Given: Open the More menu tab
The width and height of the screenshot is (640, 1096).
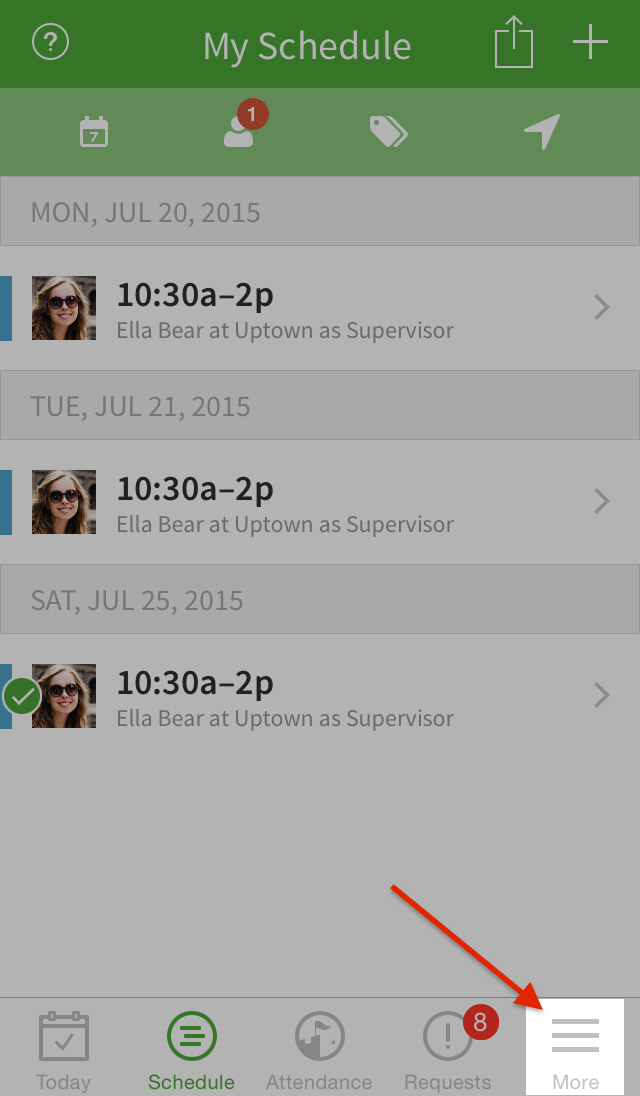Looking at the screenshot, I should tap(575, 1047).
